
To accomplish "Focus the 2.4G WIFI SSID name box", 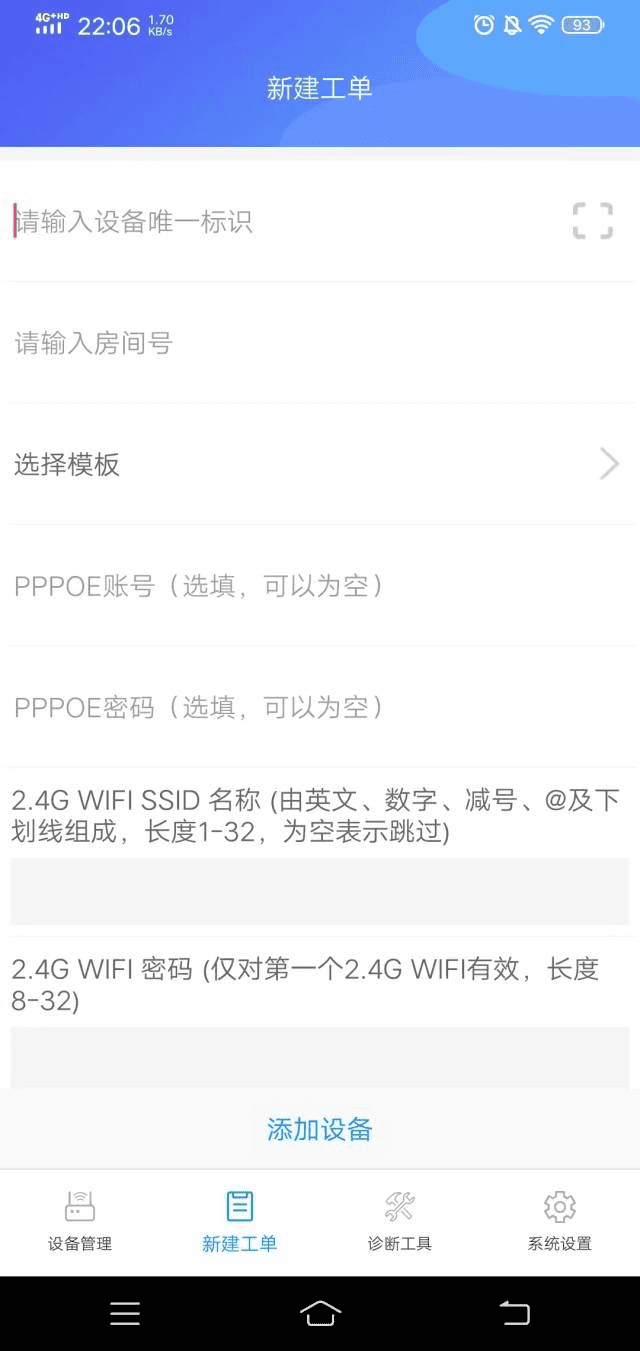I will (x=319, y=890).
